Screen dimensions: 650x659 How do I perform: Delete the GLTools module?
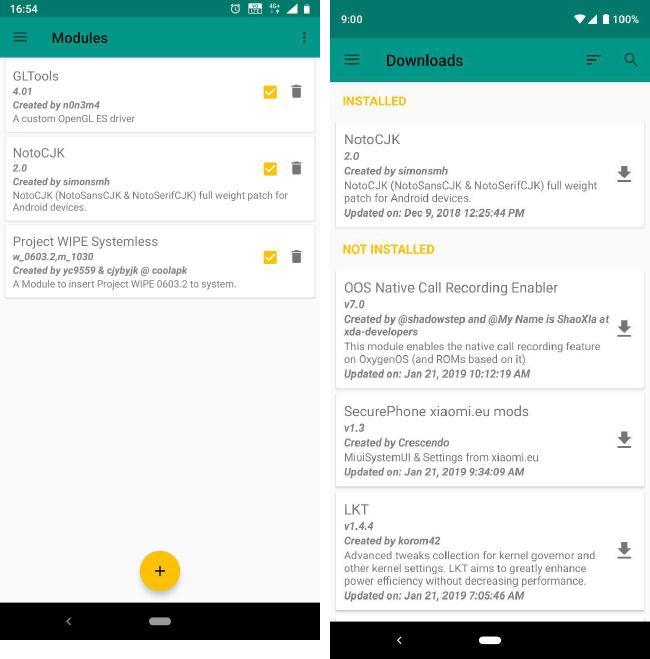pos(296,92)
